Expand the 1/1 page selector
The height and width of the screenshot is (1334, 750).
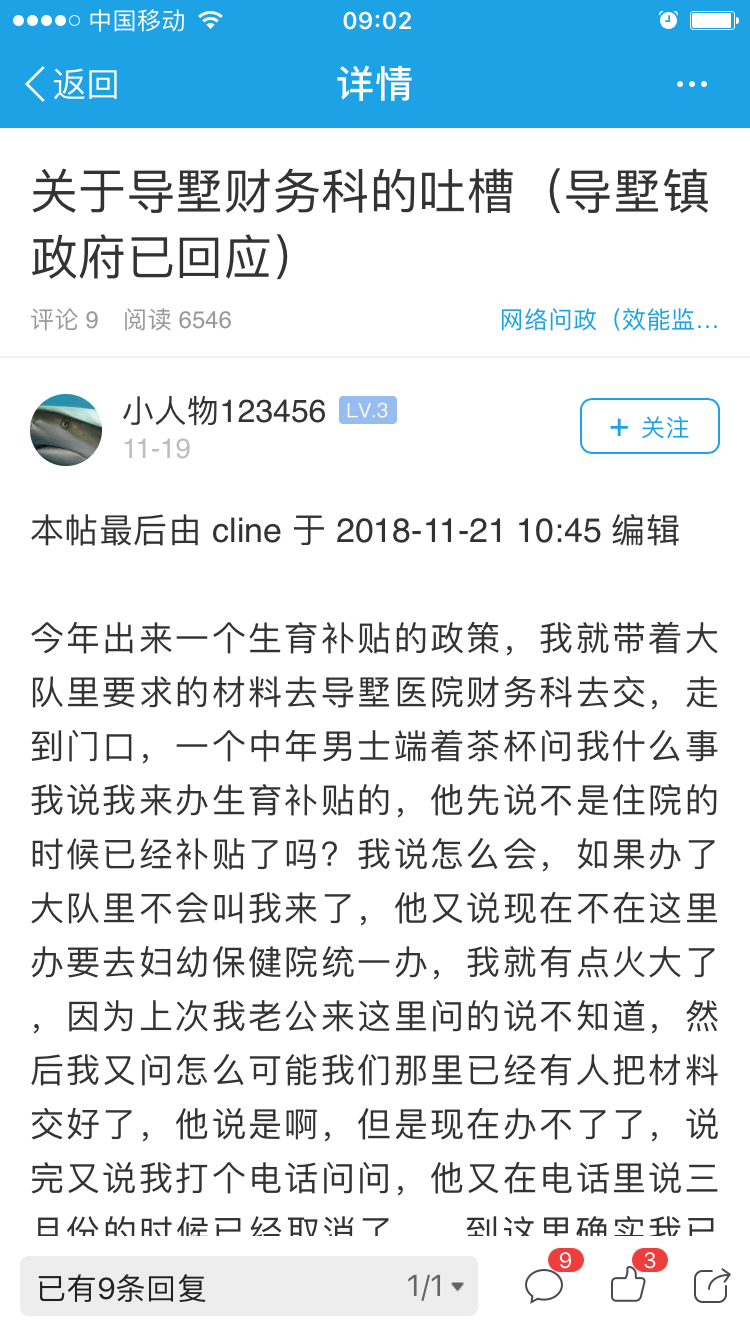click(x=434, y=1287)
